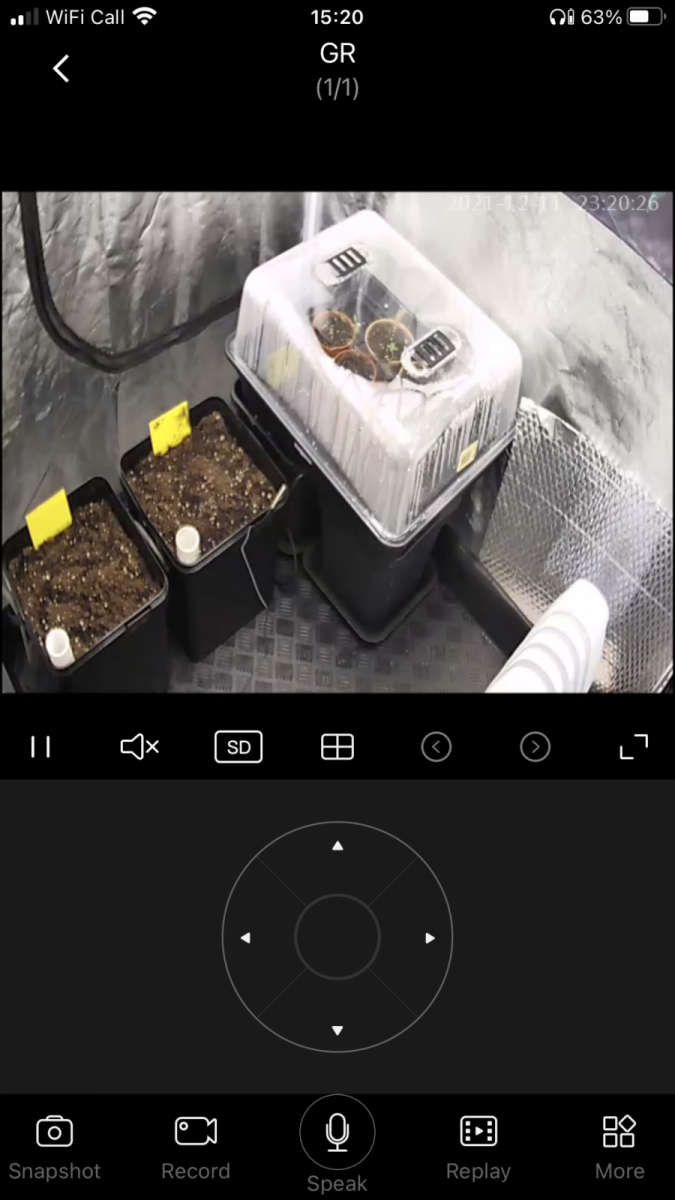Pause the live camera stream

[41, 747]
